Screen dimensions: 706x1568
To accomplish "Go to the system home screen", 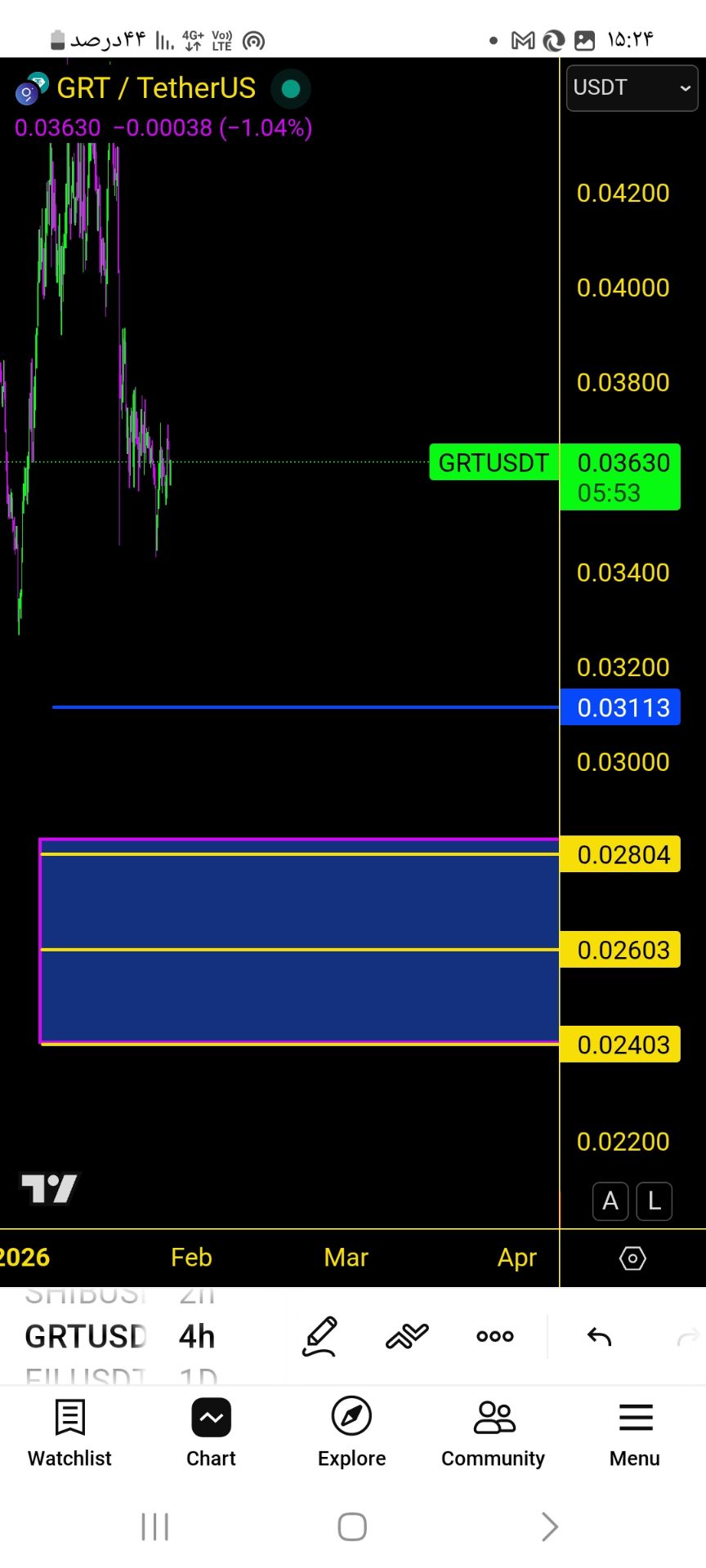I will pos(352,1526).
